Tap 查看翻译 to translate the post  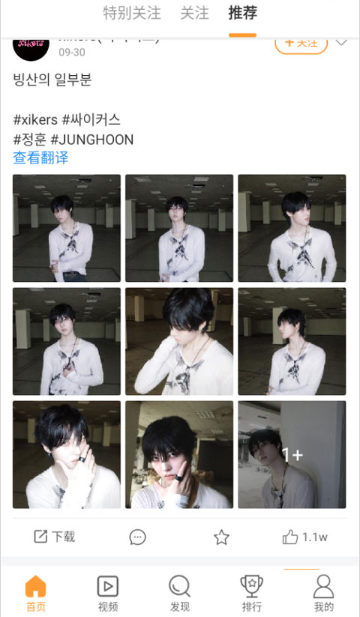tap(41, 158)
